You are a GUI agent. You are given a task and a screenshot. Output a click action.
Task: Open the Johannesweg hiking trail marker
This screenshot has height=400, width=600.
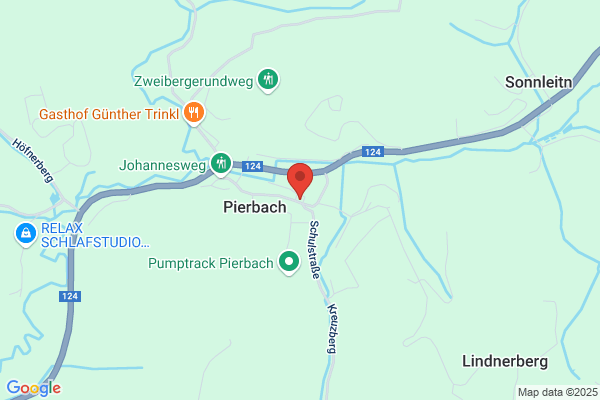tap(221, 165)
